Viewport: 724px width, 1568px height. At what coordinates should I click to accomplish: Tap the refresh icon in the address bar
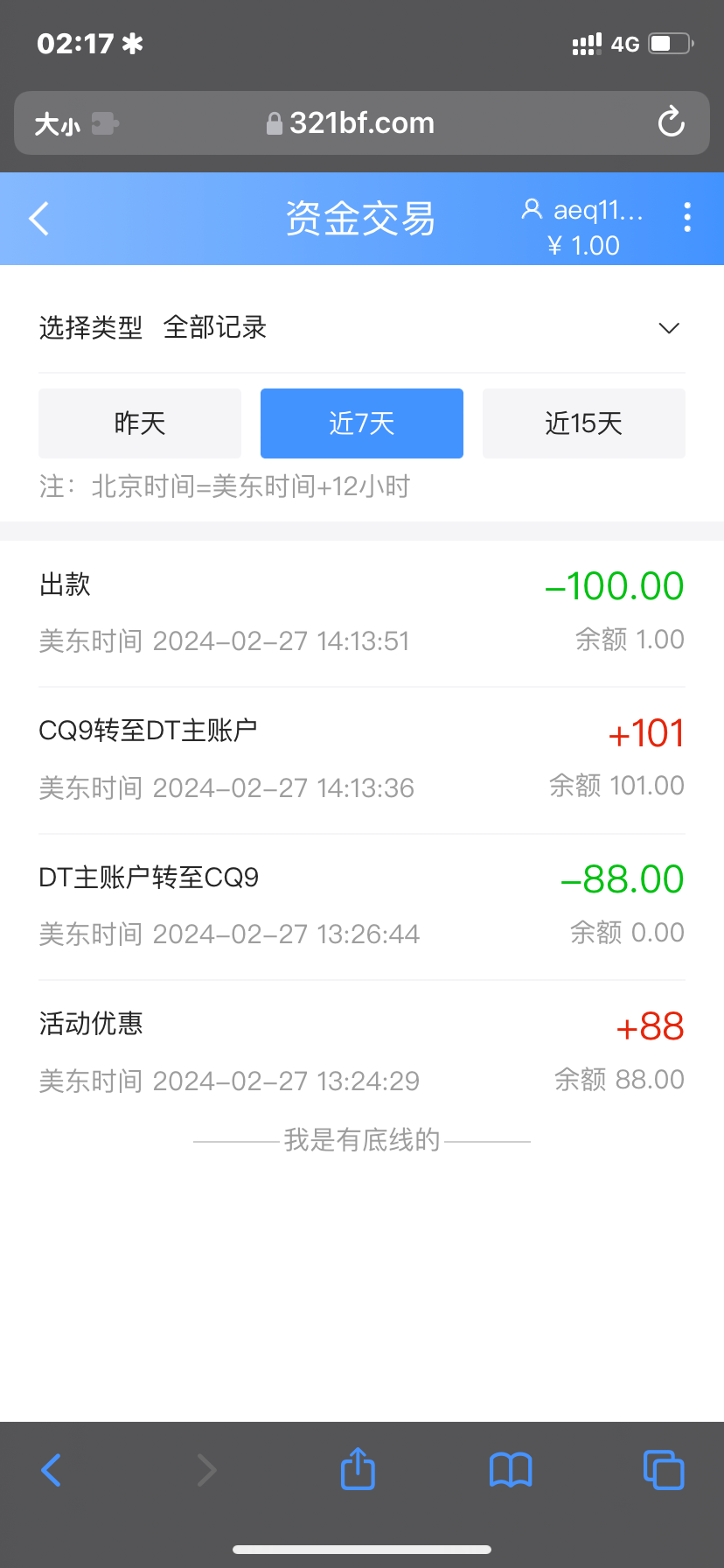(670, 122)
